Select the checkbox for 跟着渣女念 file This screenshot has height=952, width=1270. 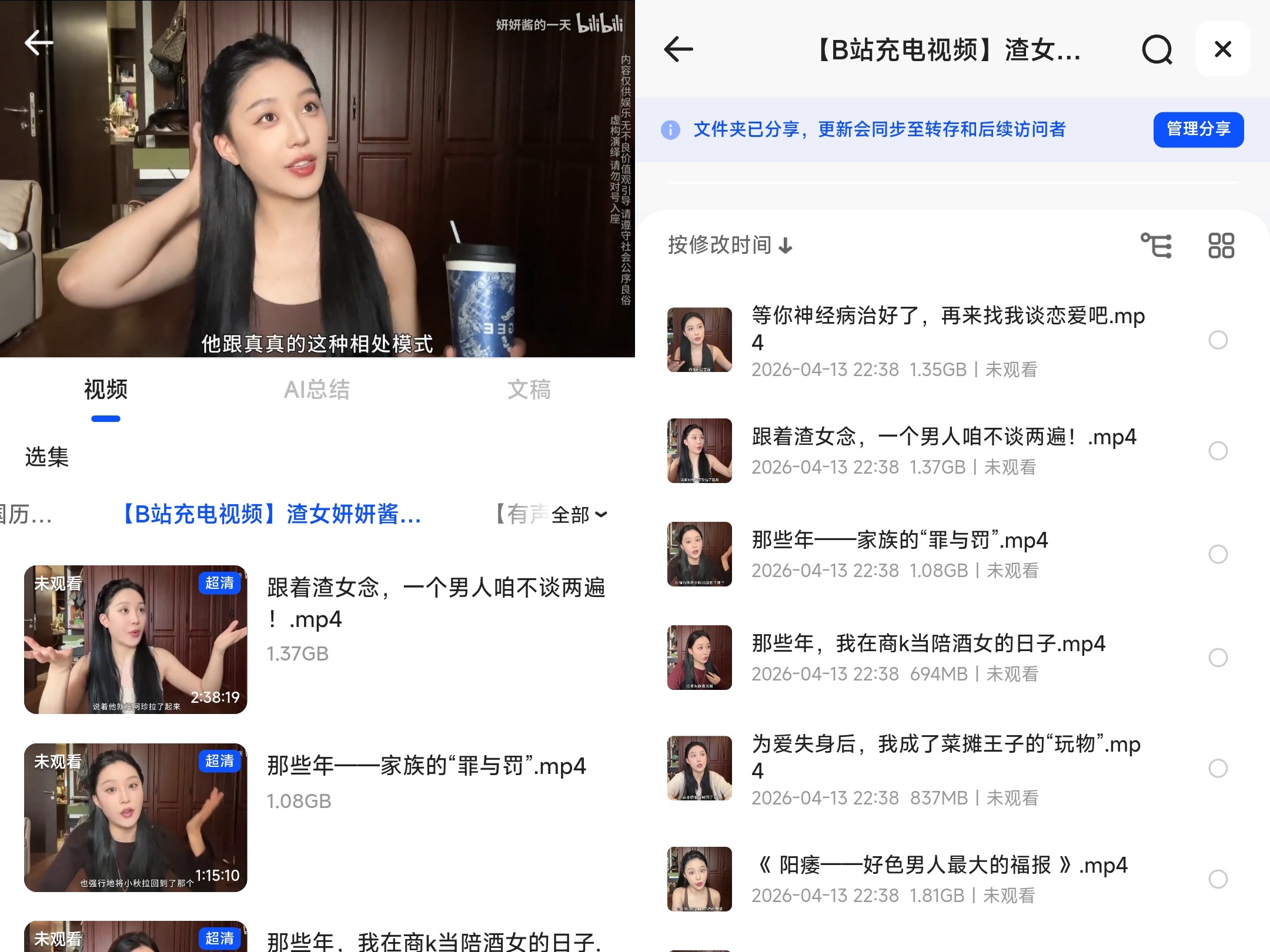1218,451
